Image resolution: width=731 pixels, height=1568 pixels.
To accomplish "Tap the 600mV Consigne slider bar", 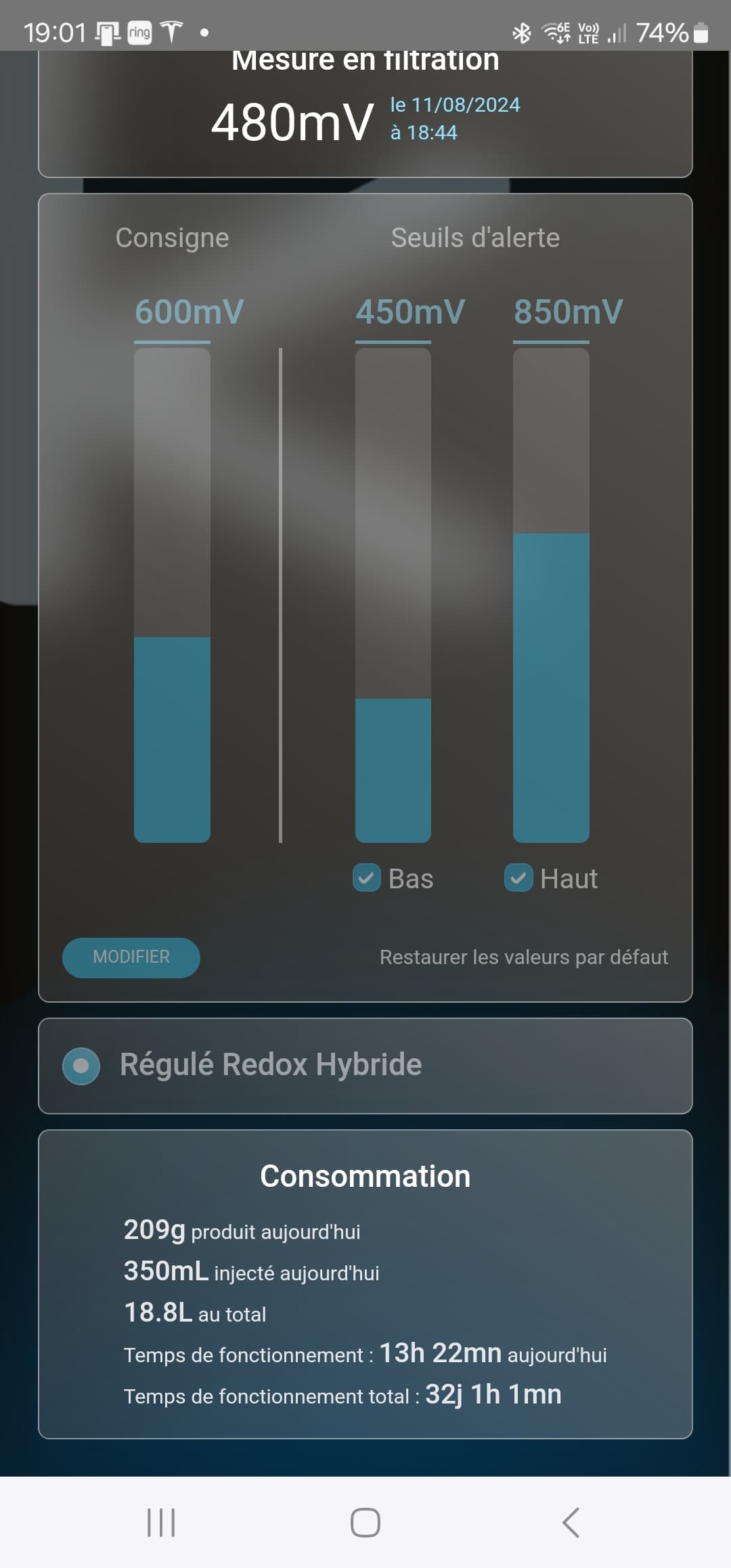I will coord(172,596).
